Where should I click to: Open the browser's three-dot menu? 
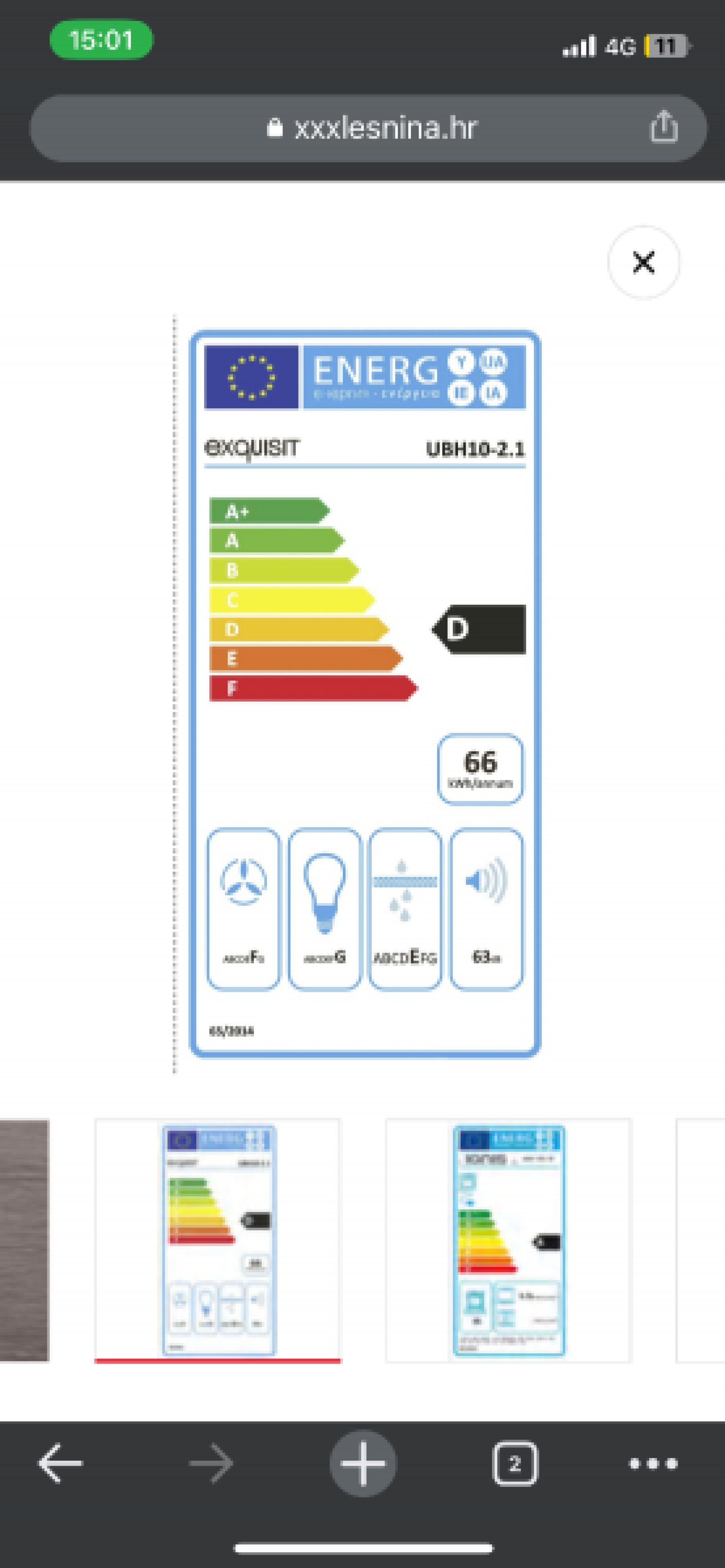click(652, 1463)
